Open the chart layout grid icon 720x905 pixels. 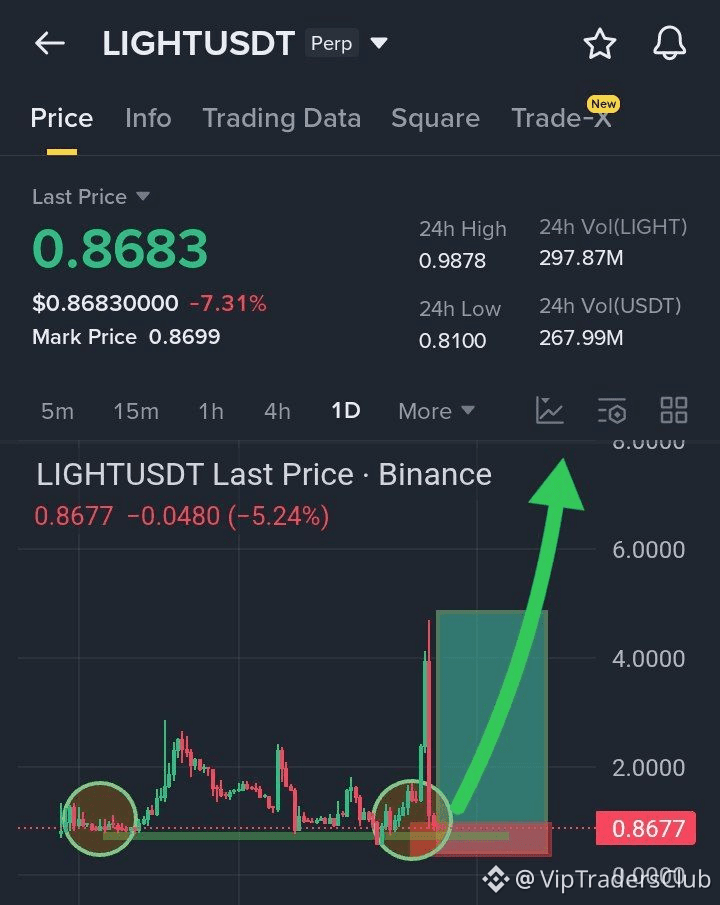tap(674, 410)
